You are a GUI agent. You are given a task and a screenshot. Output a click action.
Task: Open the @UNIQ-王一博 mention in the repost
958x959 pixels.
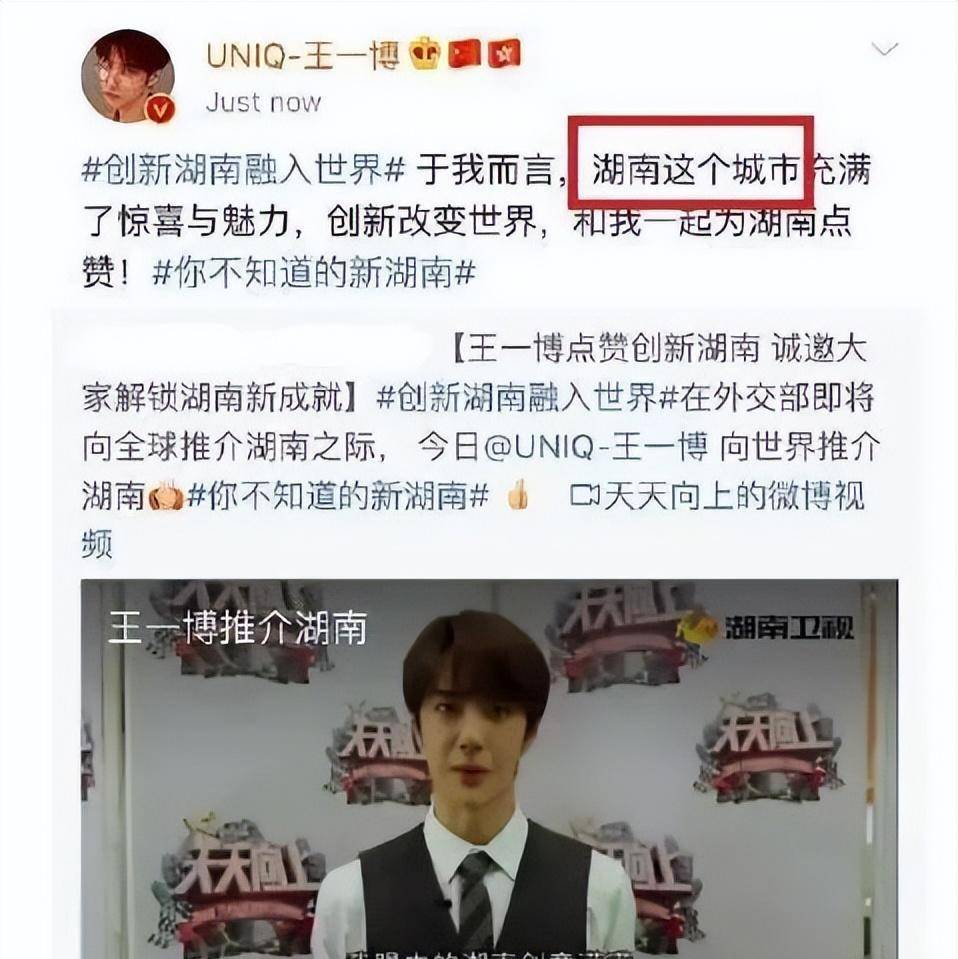595,448
